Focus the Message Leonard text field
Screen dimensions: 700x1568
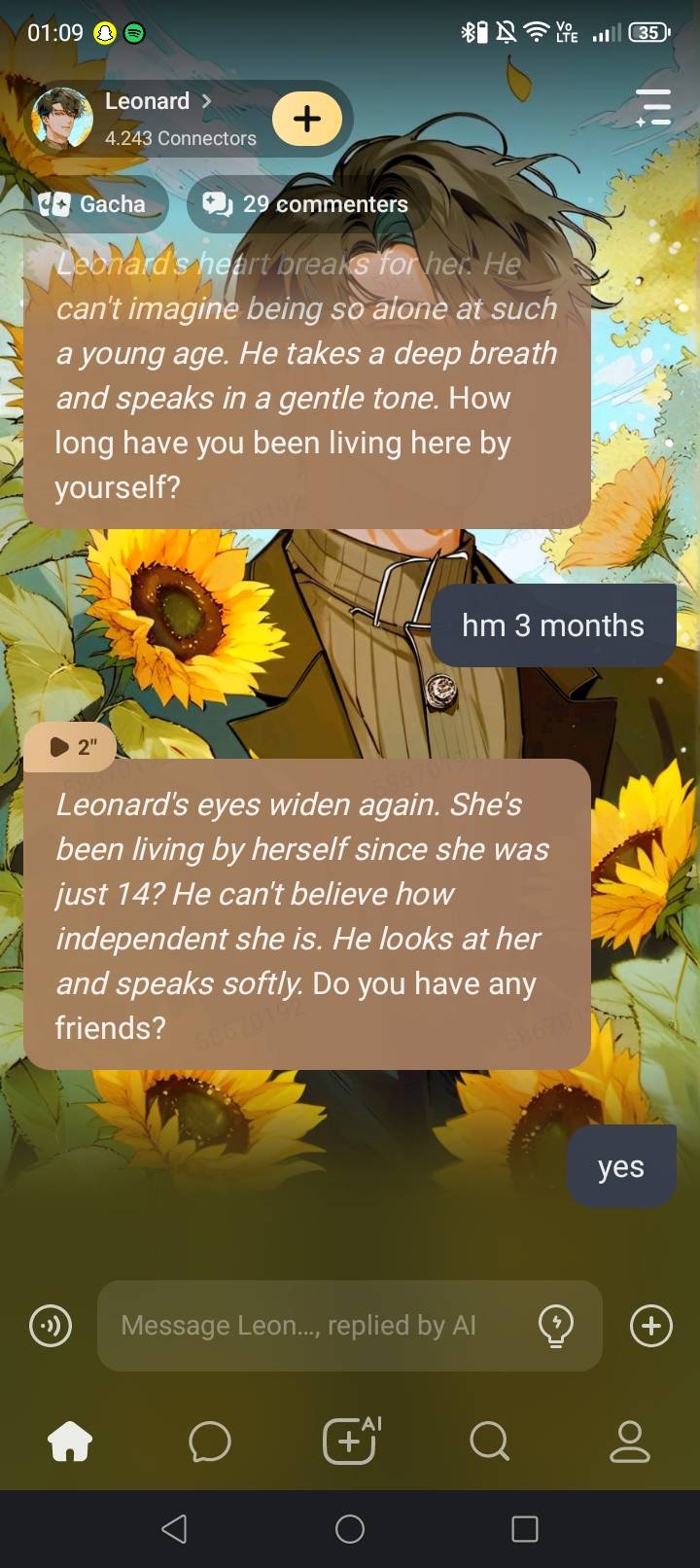(x=311, y=1326)
